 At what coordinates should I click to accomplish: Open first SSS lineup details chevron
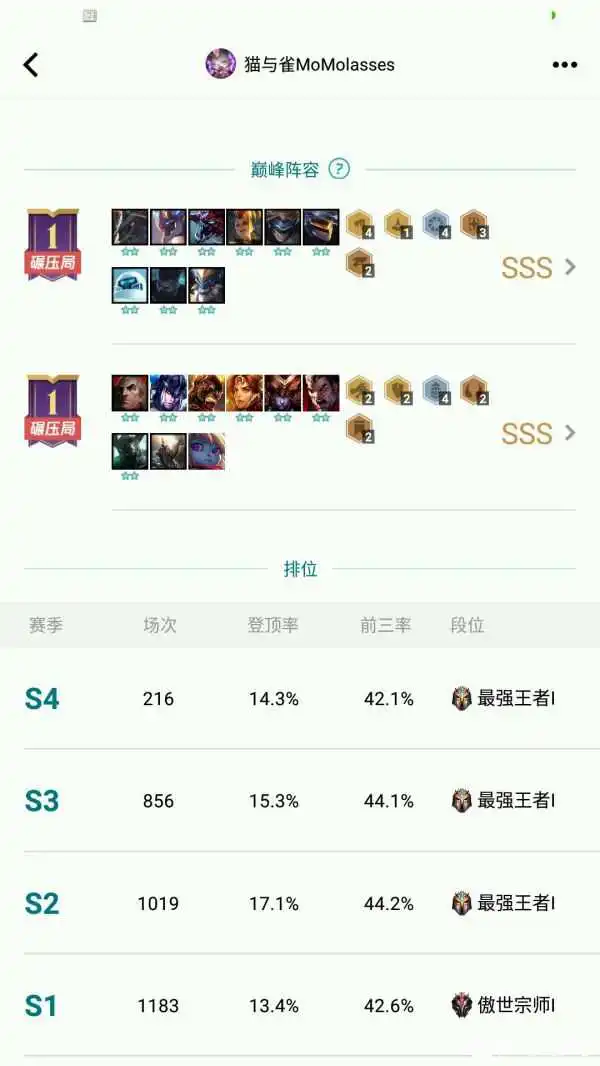pos(570,267)
